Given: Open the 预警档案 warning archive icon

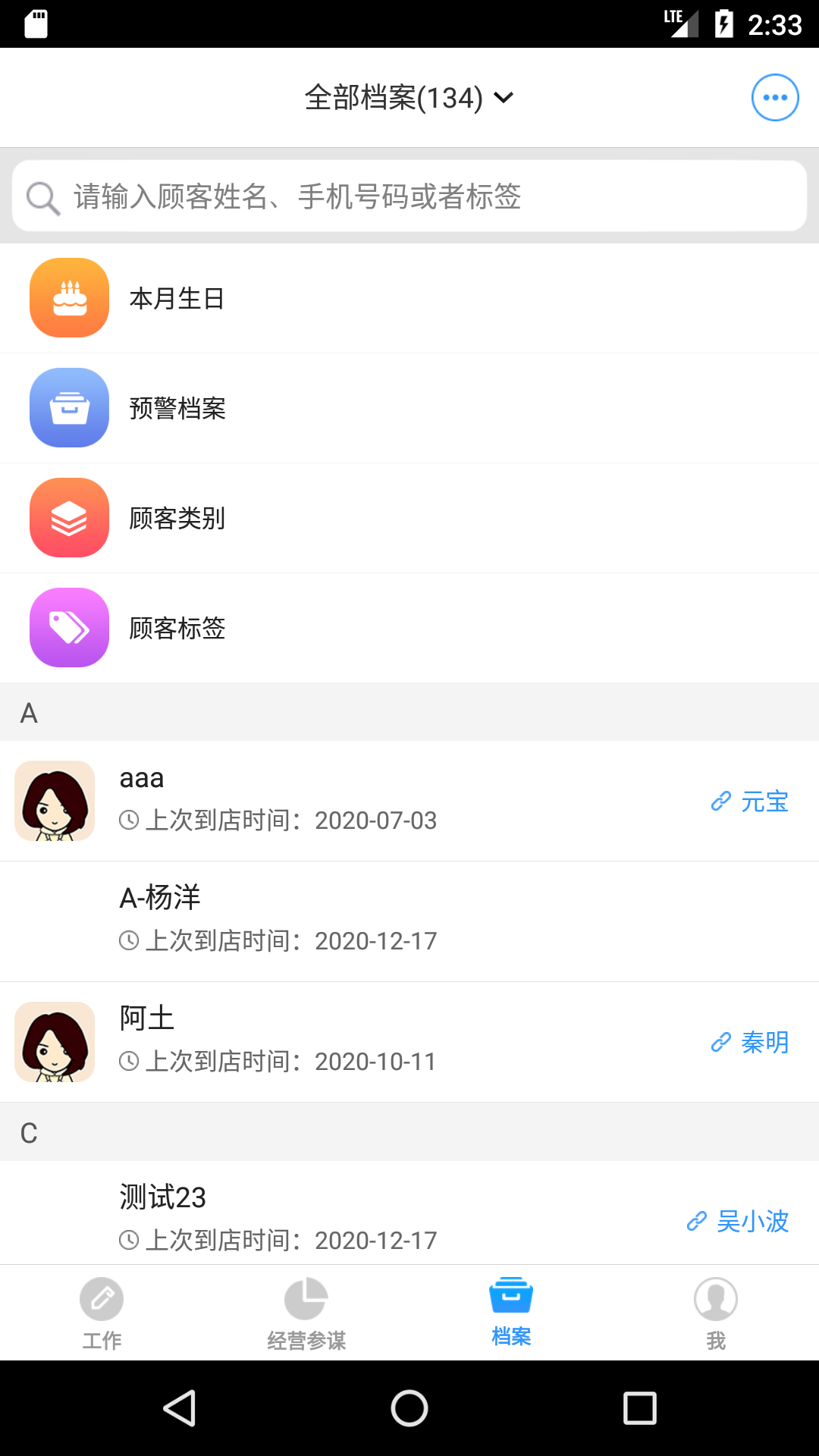Looking at the screenshot, I should (x=69, y=408).
